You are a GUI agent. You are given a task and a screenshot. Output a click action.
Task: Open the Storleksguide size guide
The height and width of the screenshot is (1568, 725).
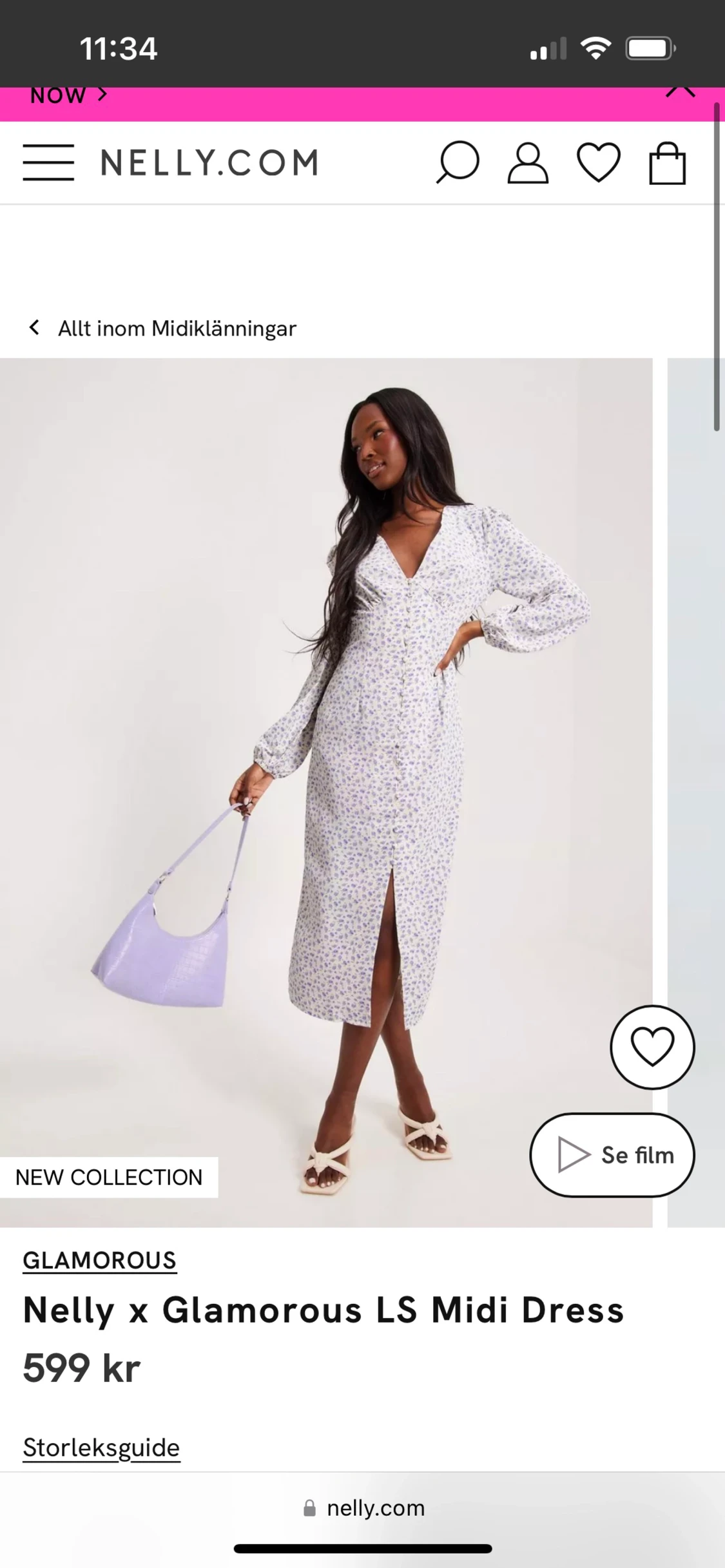click(x=101, y=1448)
